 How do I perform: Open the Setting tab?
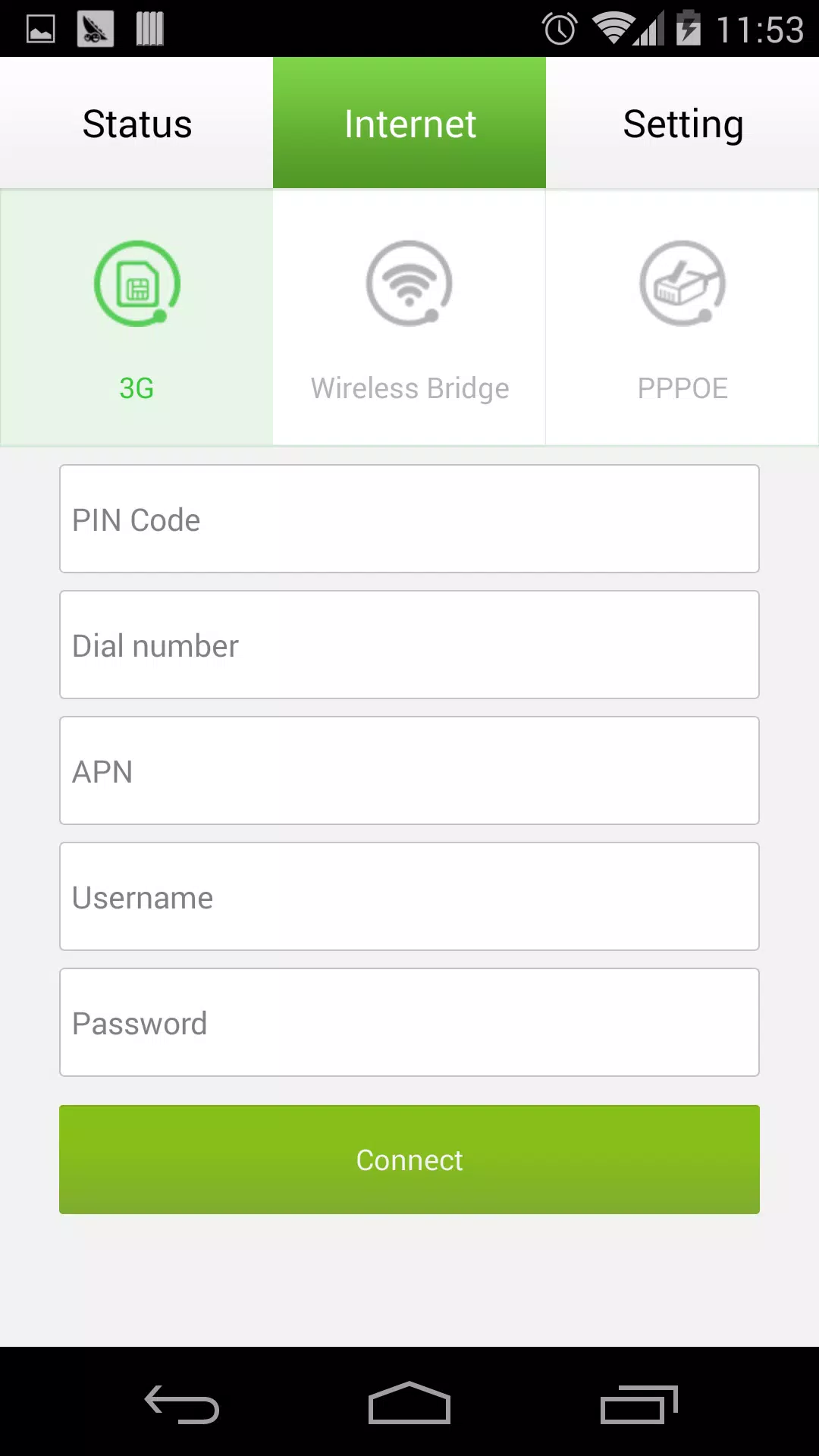(682, 123)
